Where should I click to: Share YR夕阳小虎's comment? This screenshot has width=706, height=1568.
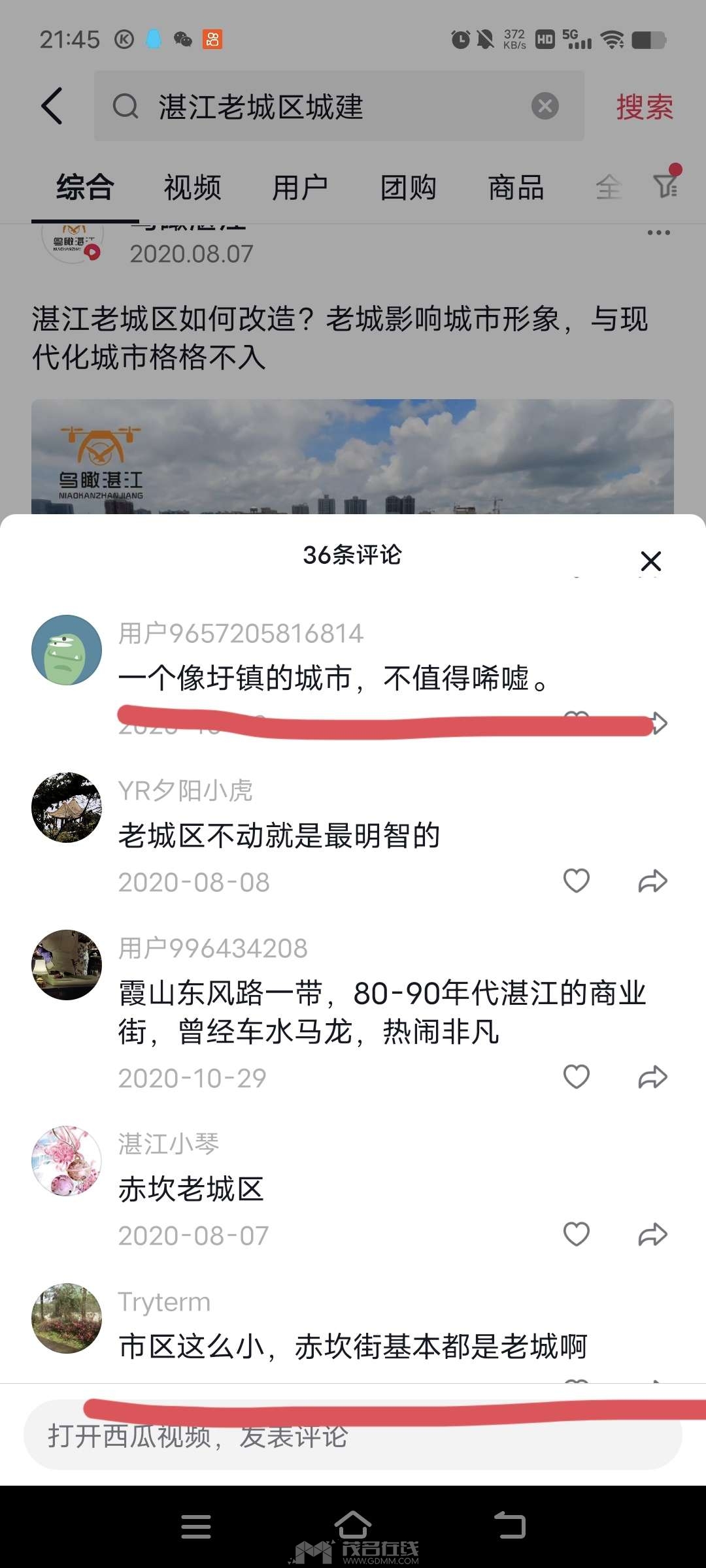[652, 881]
